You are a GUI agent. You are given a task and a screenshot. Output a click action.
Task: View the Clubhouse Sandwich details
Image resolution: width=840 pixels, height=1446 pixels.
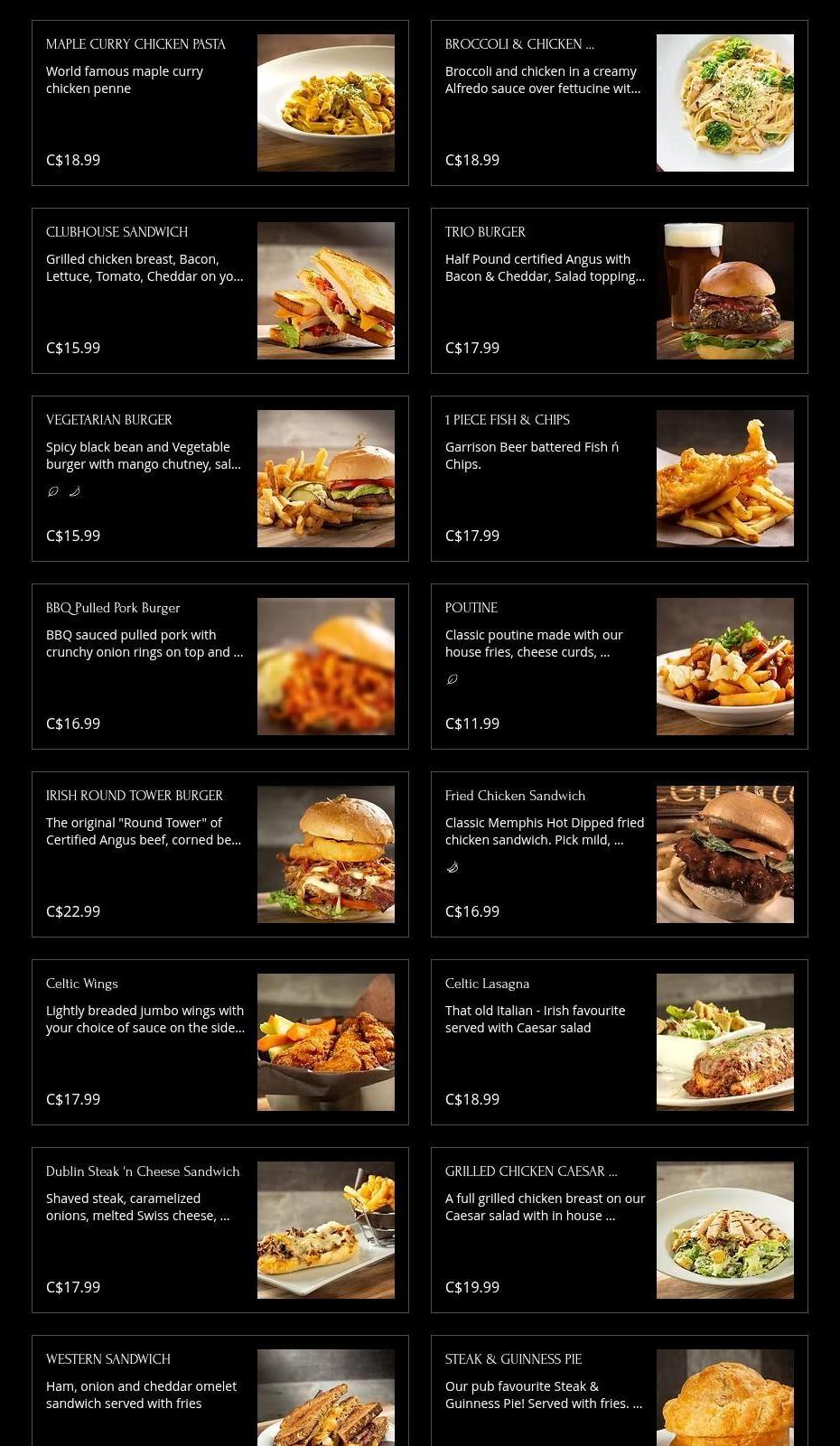[219, 291]
